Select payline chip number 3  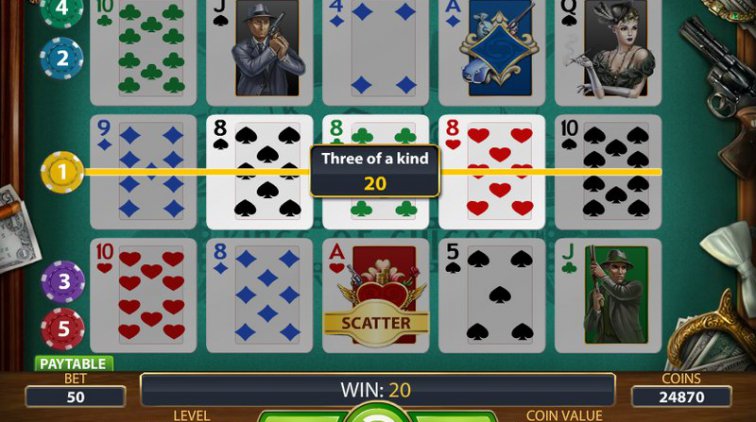pyautogui.click(x=62, y=282)
